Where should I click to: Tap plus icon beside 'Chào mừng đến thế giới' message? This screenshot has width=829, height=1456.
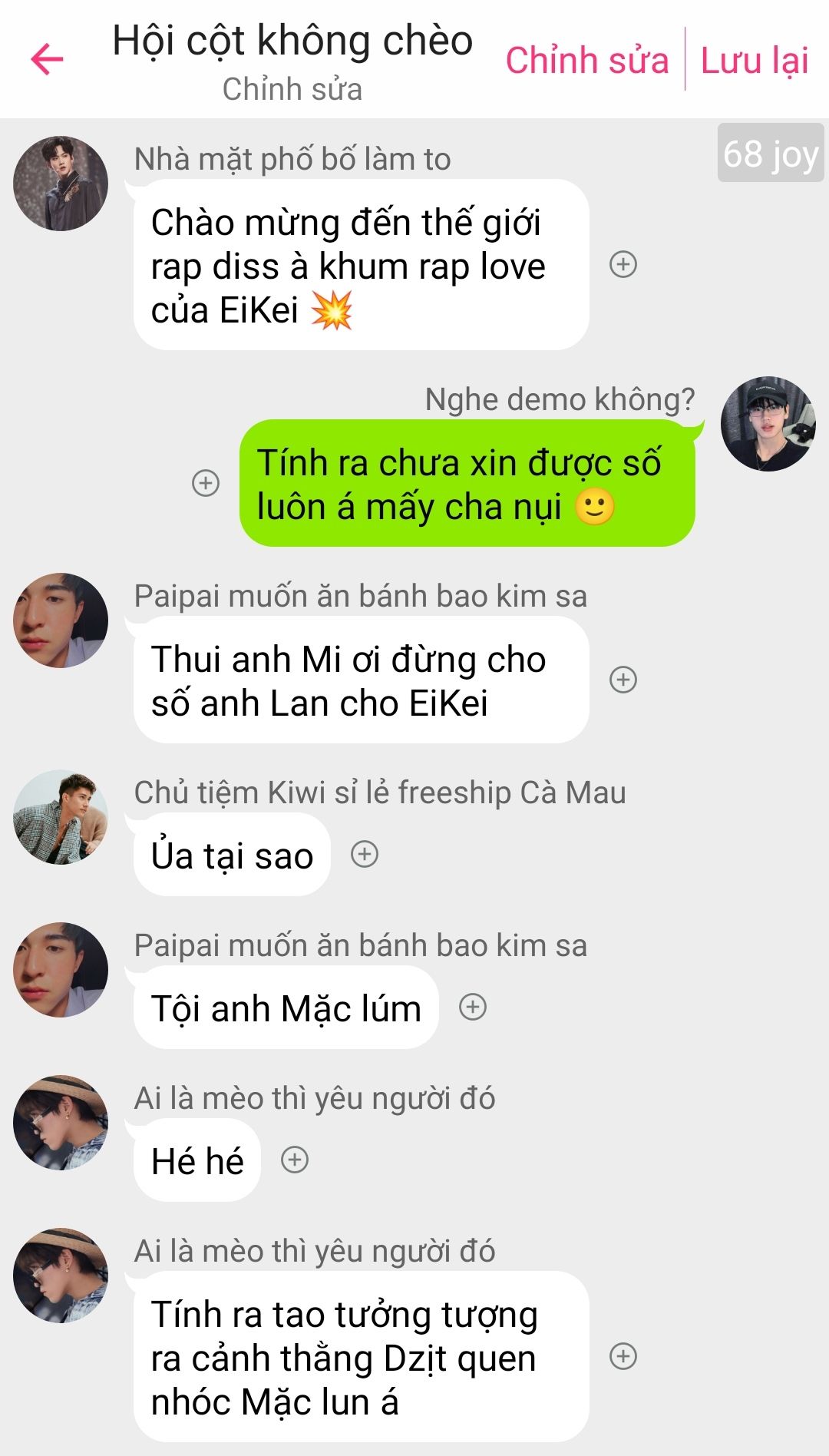tap(623, 264)
